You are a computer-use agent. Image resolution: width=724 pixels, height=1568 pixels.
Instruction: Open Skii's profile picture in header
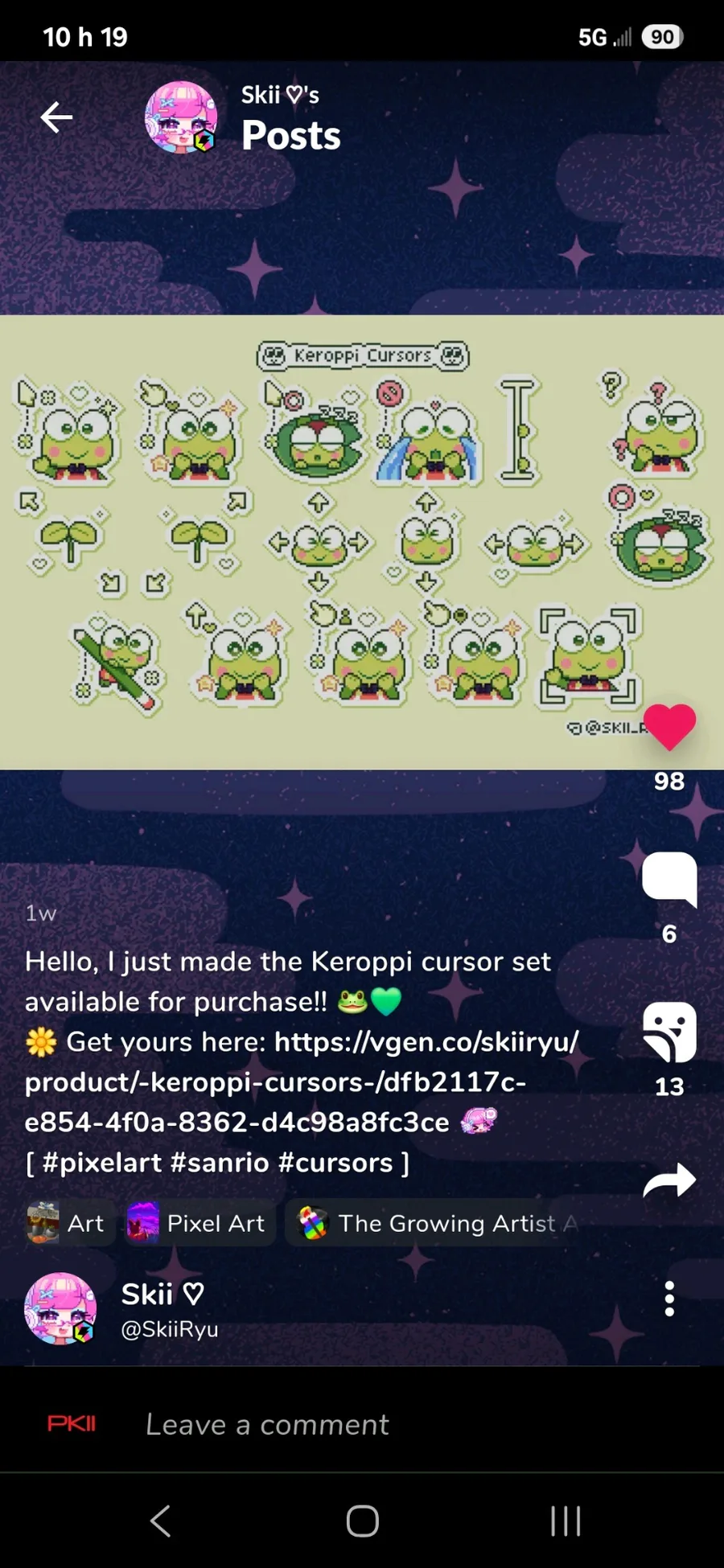[x=181, y=117]
